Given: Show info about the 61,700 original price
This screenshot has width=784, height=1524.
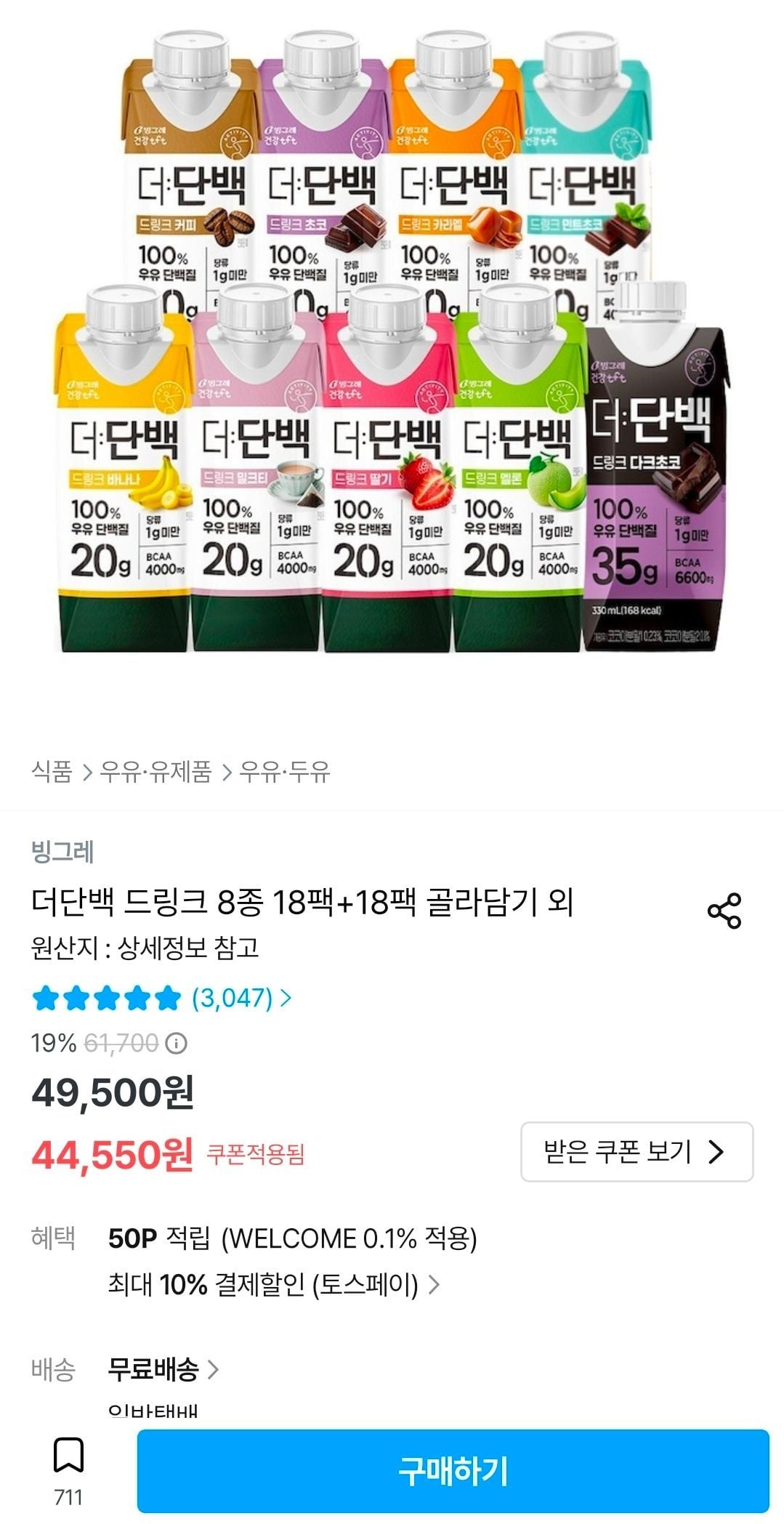Looking at the screenshot, I should pos(176,1044).
